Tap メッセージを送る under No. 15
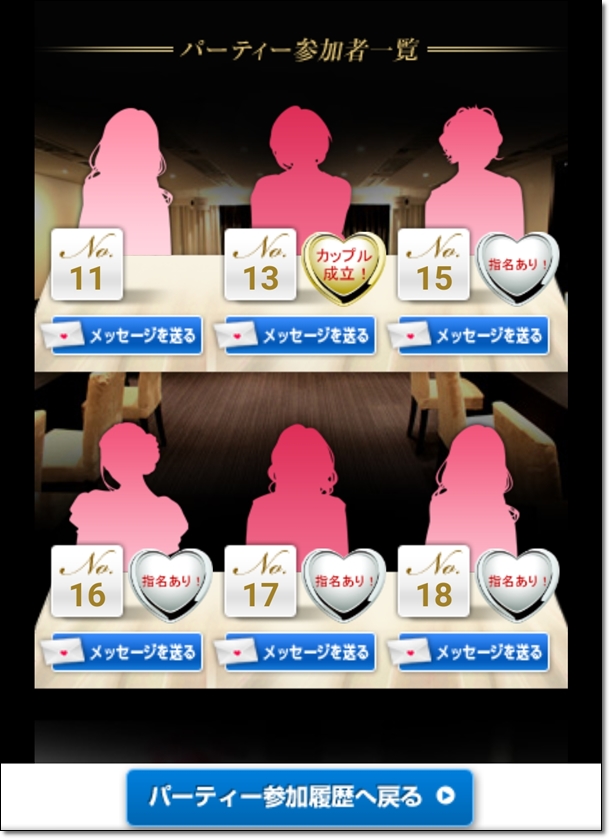 point(470,336)
